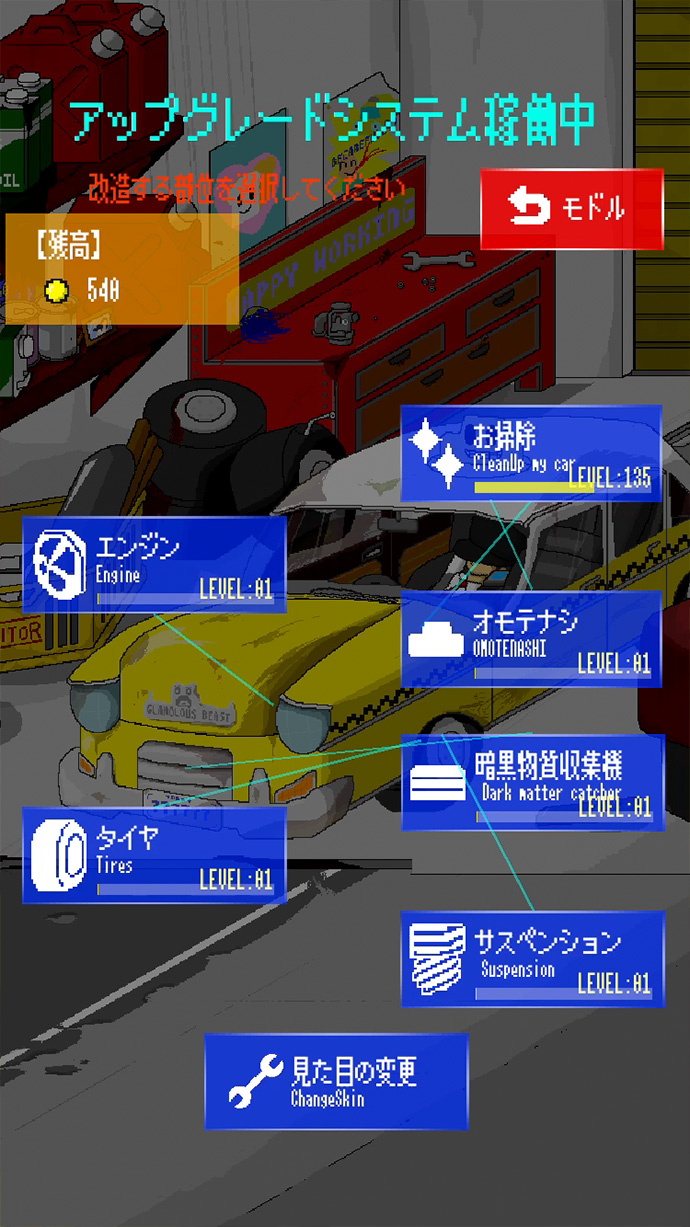The width and height of the screenshot is (690, 1227).
Task: Open 見た目の変更 ChangeSkin
Action: point(336,1081)
